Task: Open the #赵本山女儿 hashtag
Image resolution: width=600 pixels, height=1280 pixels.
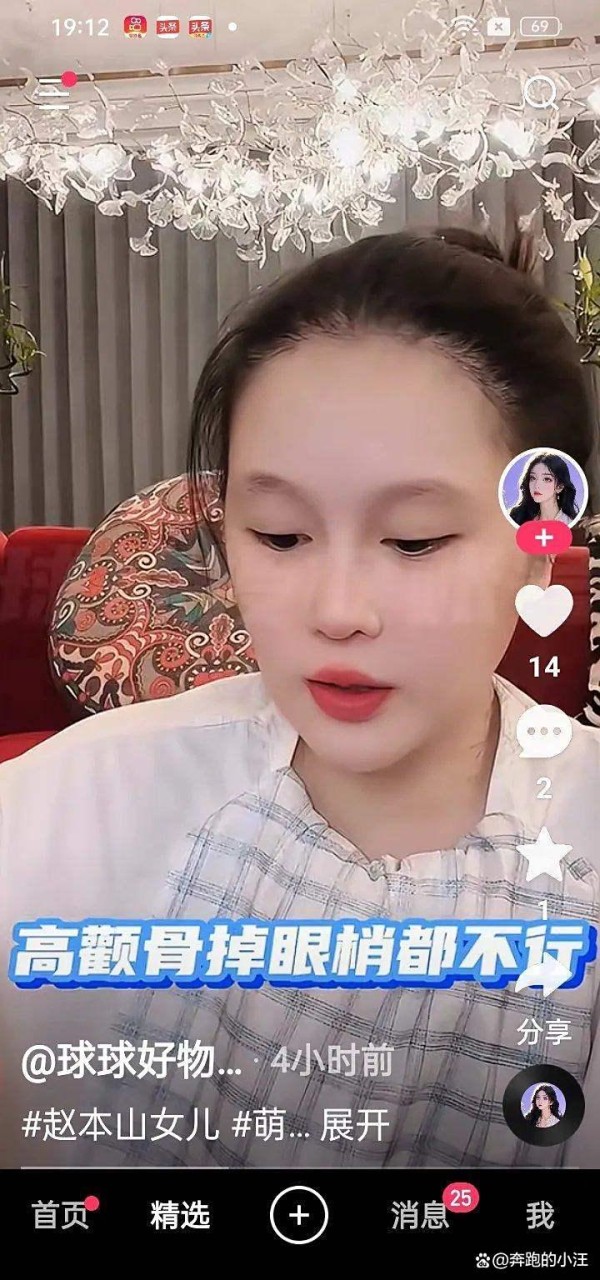Action: (120, 1126)
